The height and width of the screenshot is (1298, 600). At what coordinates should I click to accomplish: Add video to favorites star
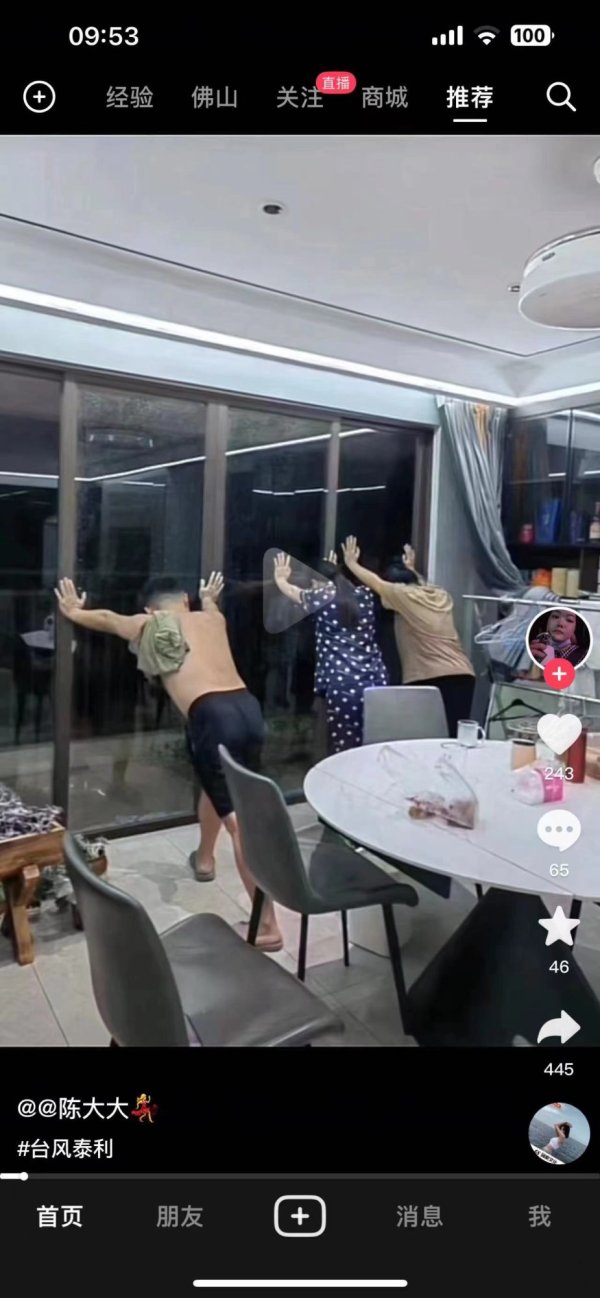(x=559, y=928)
